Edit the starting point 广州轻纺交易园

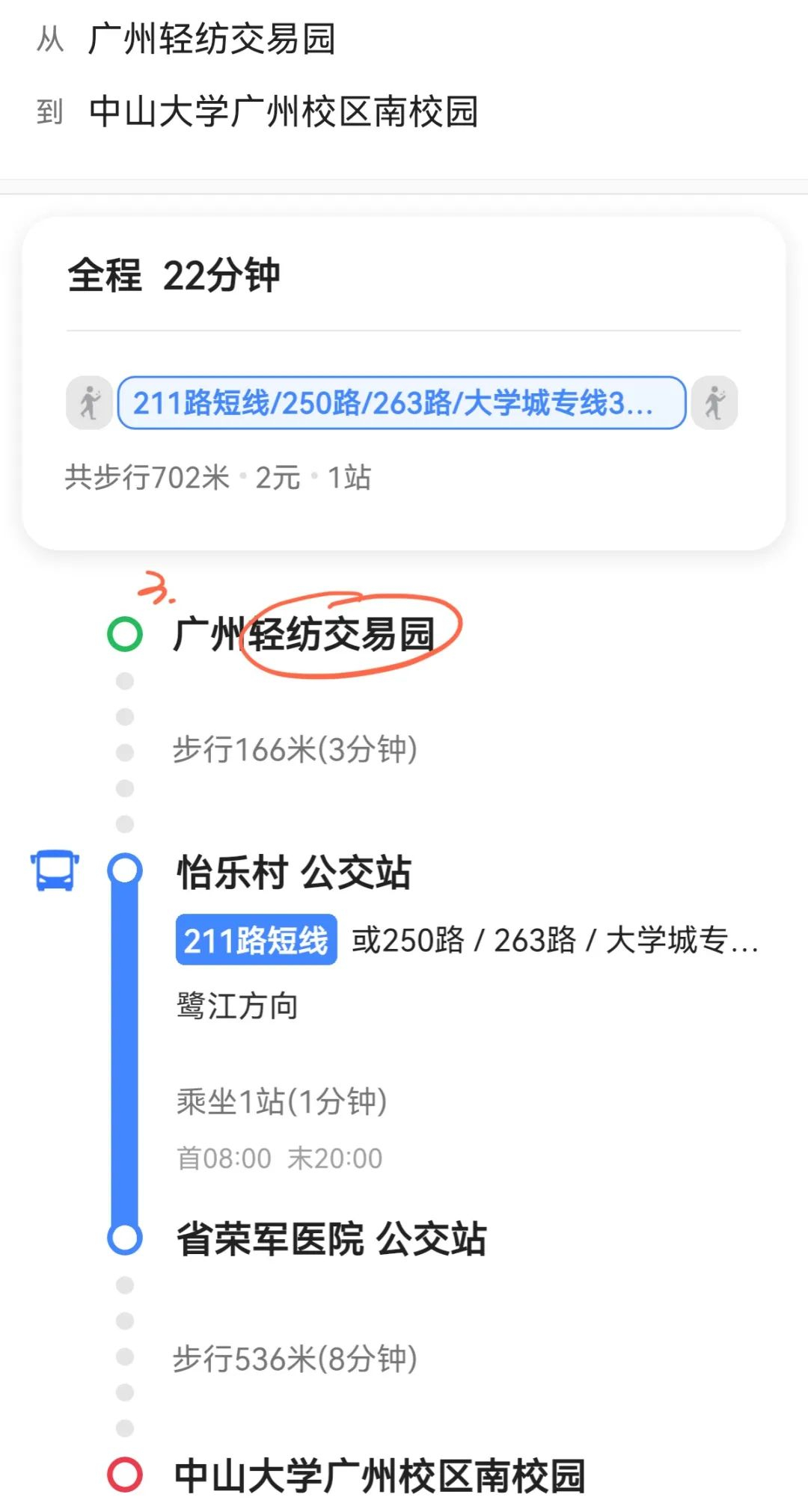211,39
